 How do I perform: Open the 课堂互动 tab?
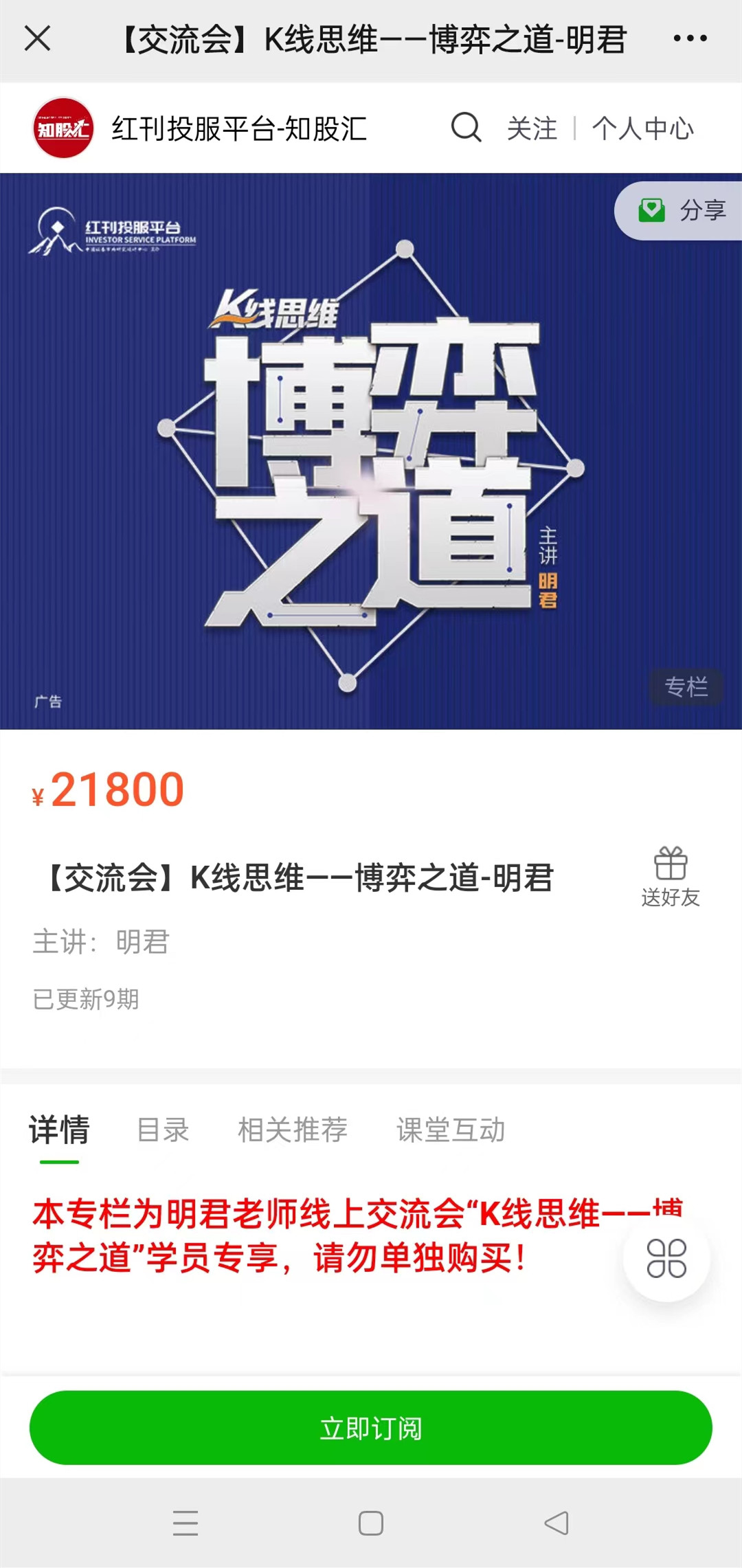(x=450, y=1128)
